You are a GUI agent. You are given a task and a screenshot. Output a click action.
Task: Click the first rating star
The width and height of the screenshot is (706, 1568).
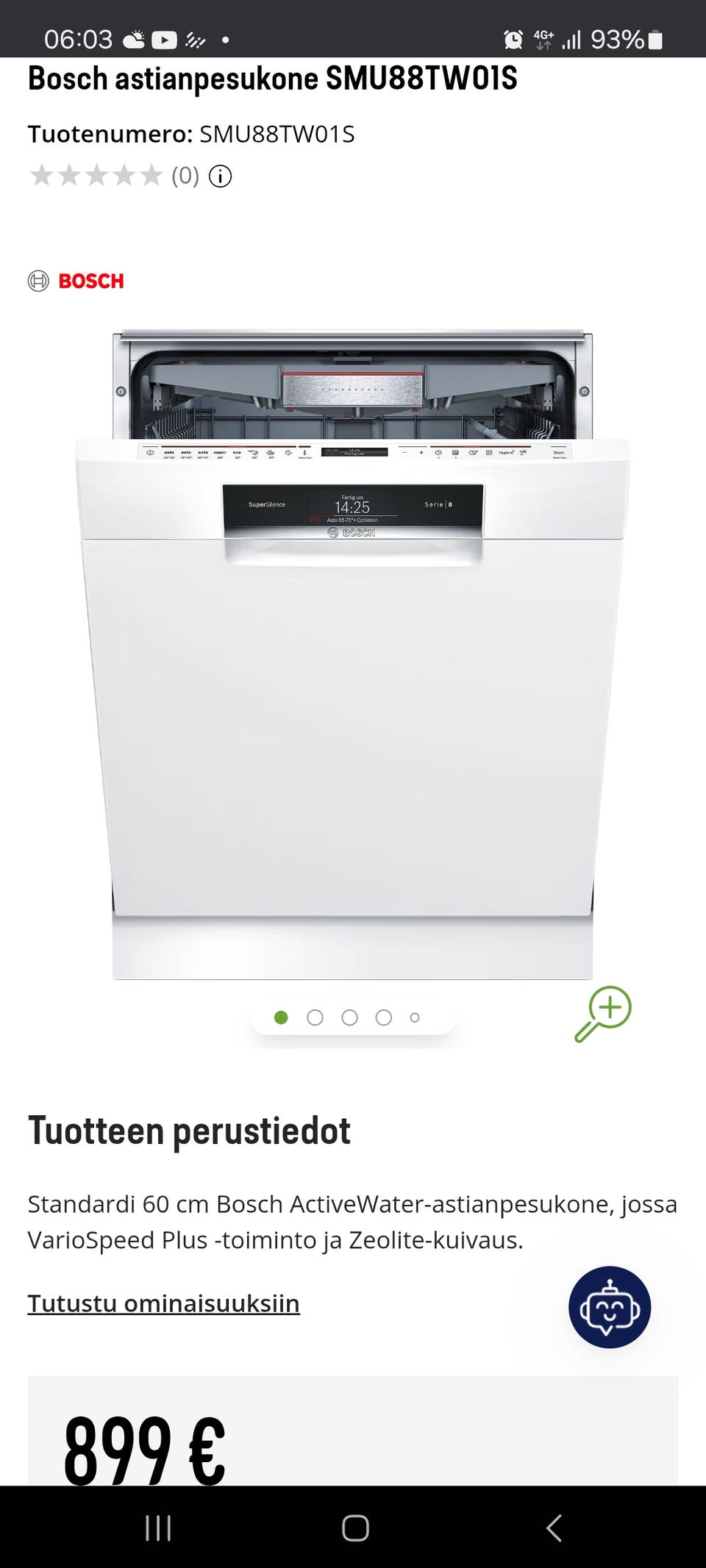coord(40,175)
